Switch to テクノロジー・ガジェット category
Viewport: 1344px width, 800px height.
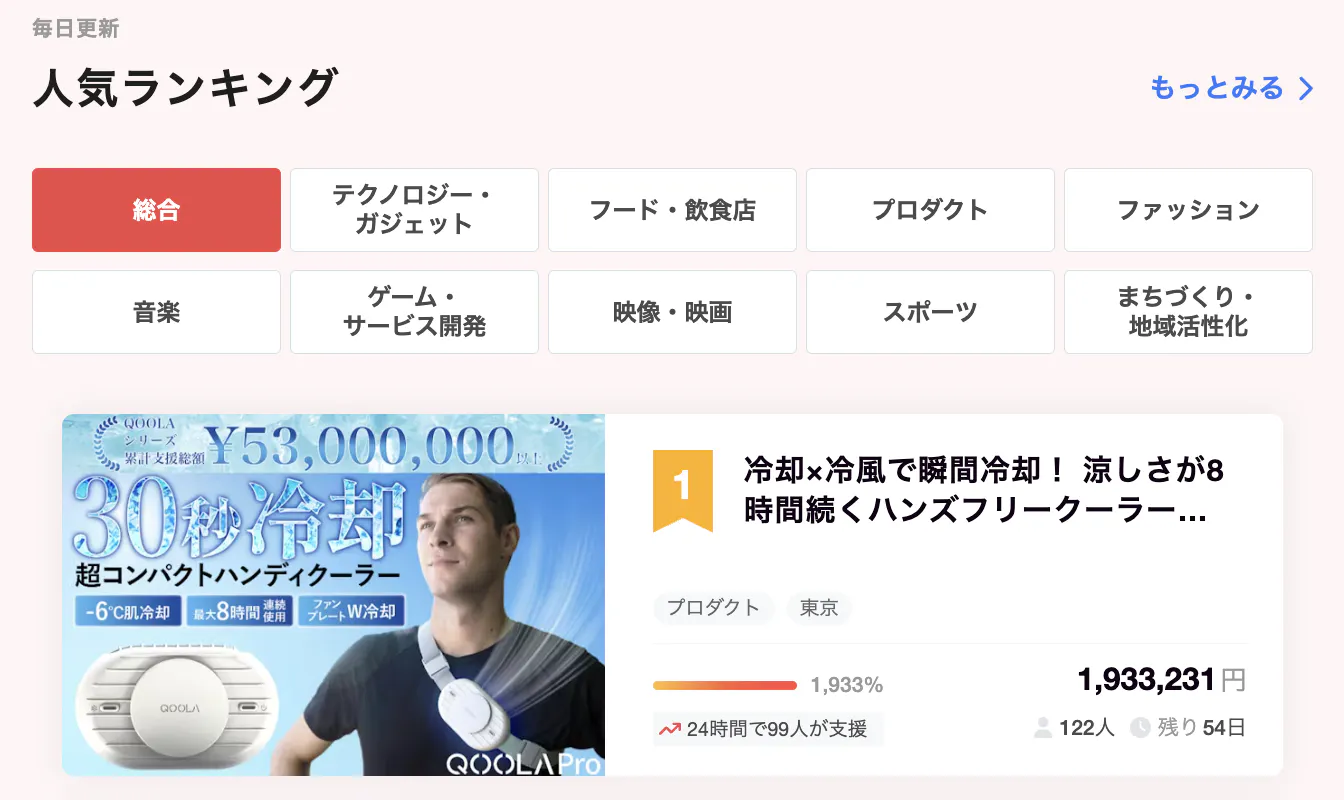(414, 210)
